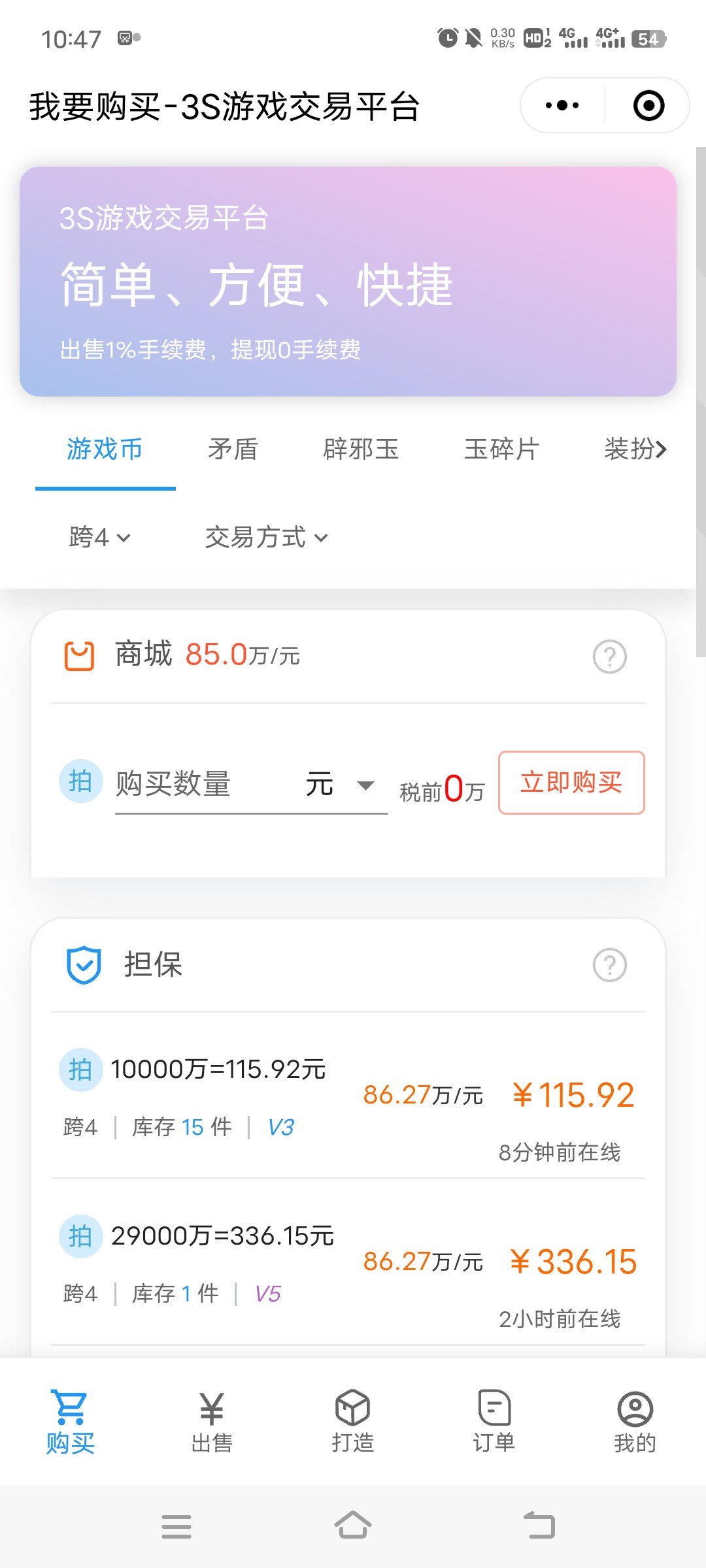Open the 装扮 tab
This screenshot has height=1568, width=706.
[x=635, y=449]
